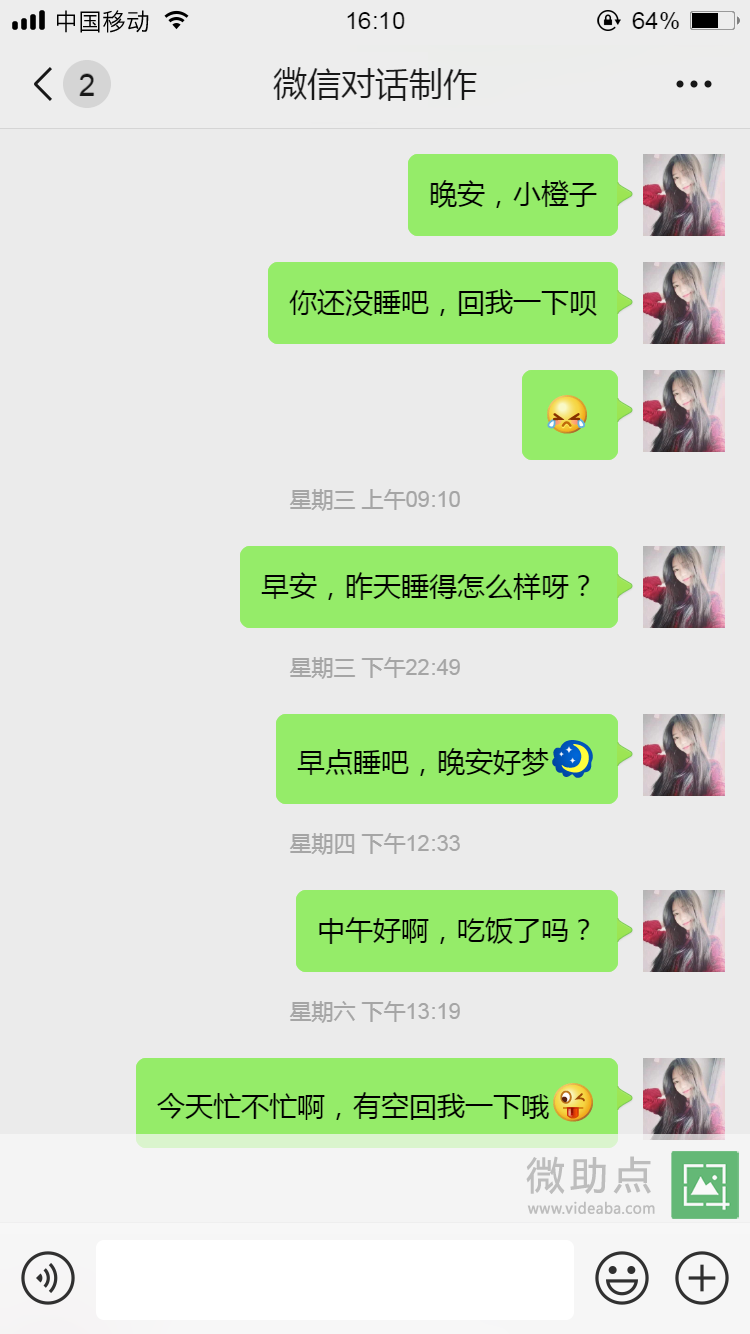Open the emoji sticker panel
750x1334 pixels.
622,1277
